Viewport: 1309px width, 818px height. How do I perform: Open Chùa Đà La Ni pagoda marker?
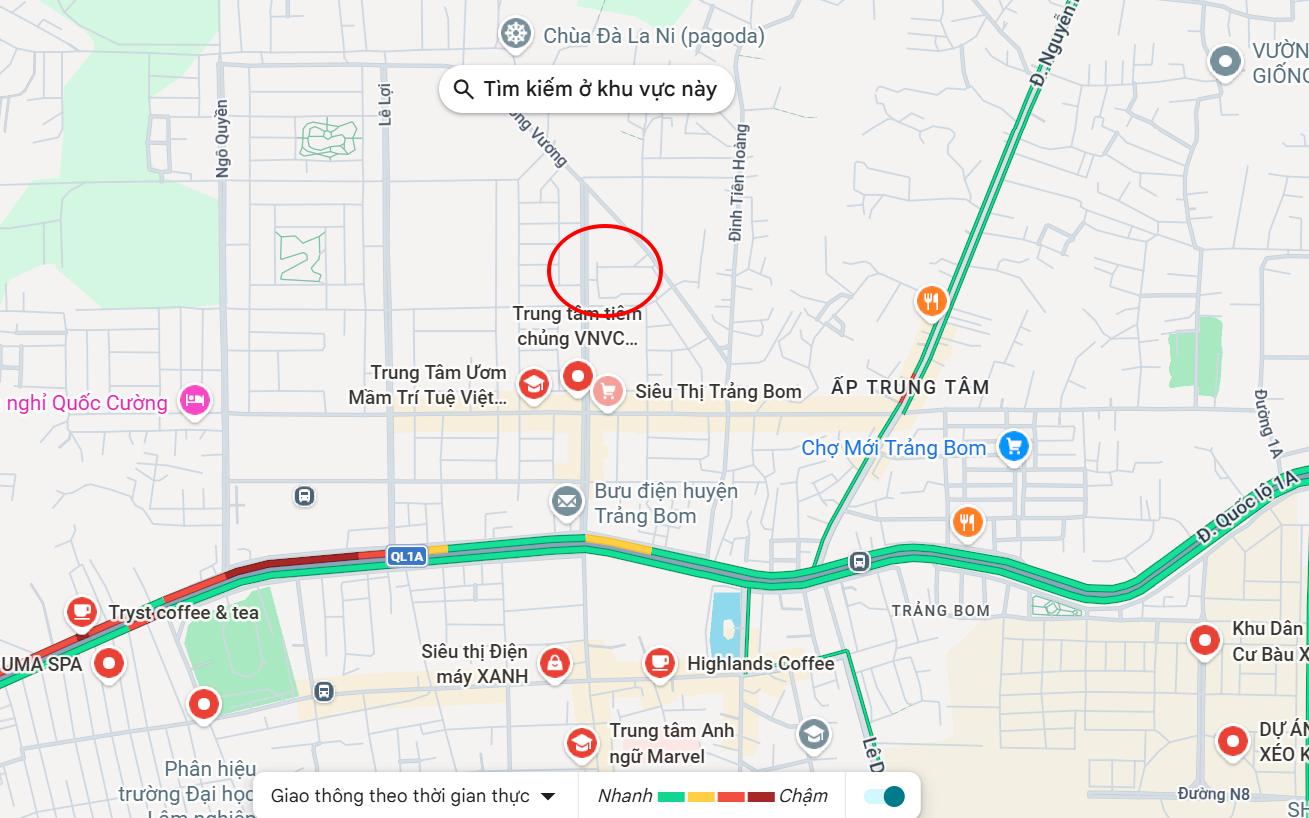pos(516,34)
